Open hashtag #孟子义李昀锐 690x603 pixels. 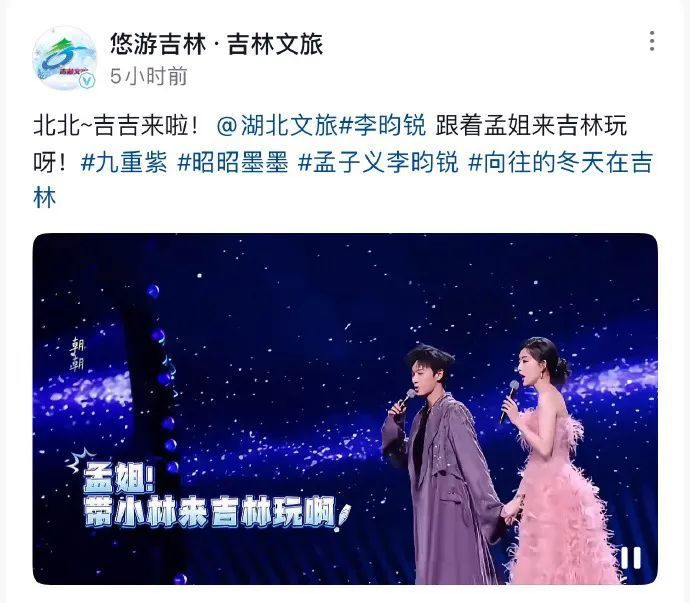(x=378, y=162)
